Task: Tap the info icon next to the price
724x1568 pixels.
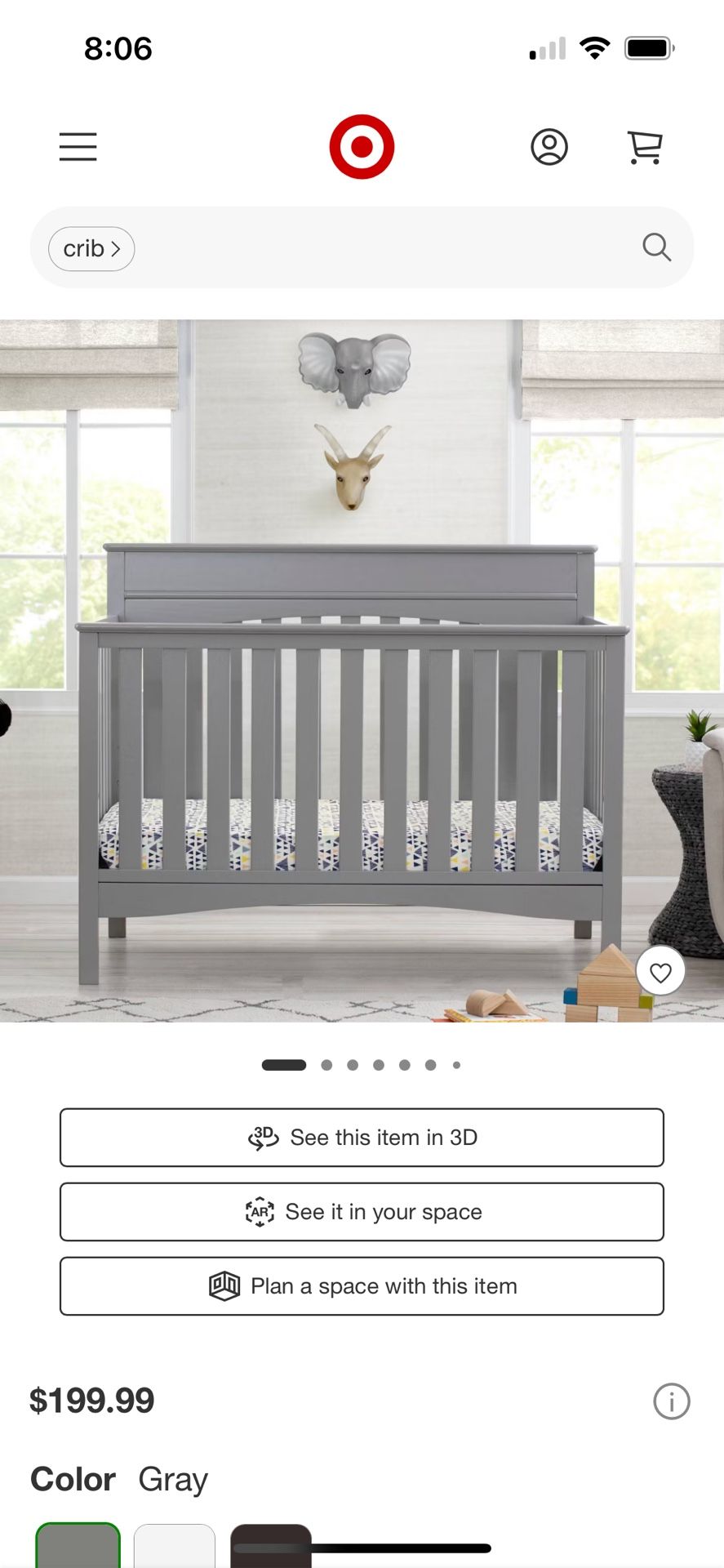Action: point(671,1401)
